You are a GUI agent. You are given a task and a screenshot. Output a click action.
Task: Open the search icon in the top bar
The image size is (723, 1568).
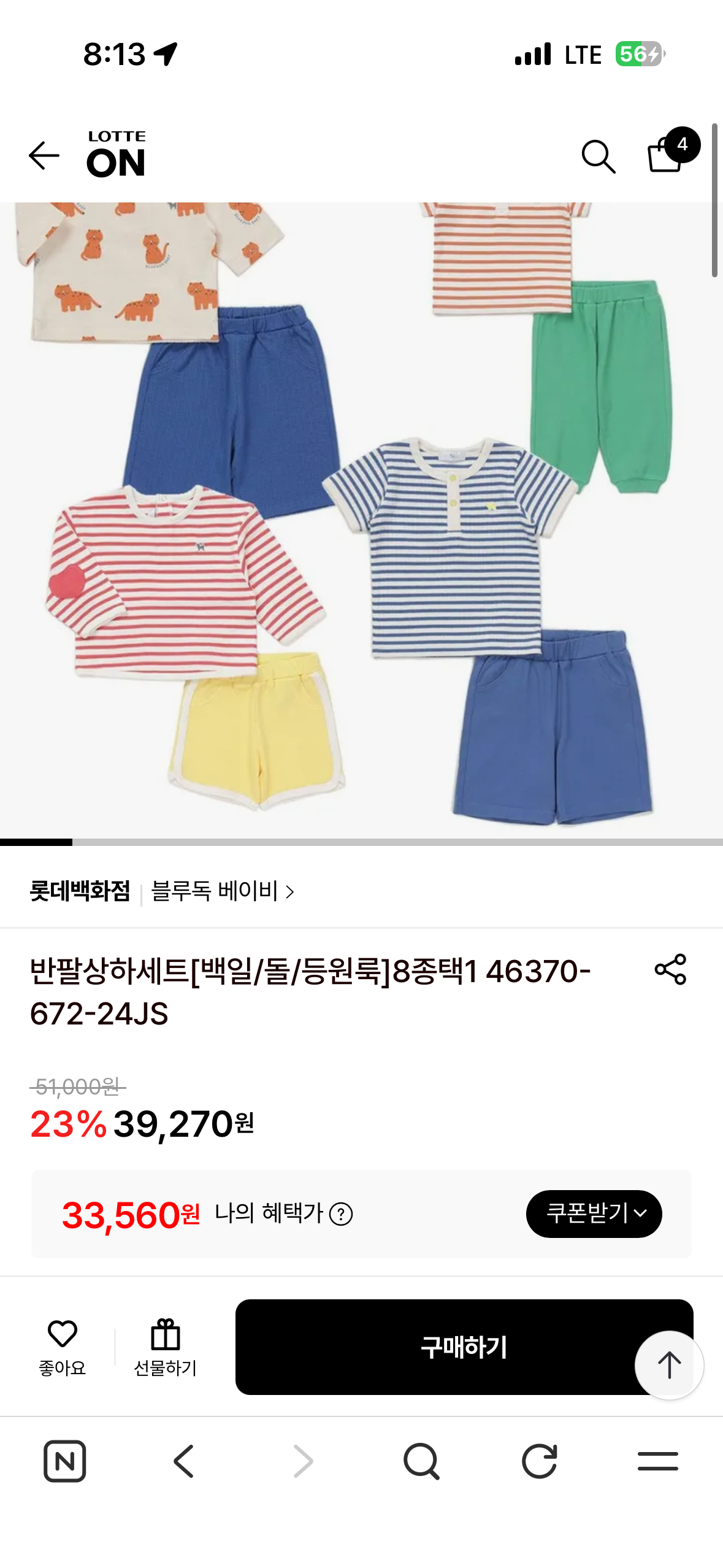click(x=599, y=158)
